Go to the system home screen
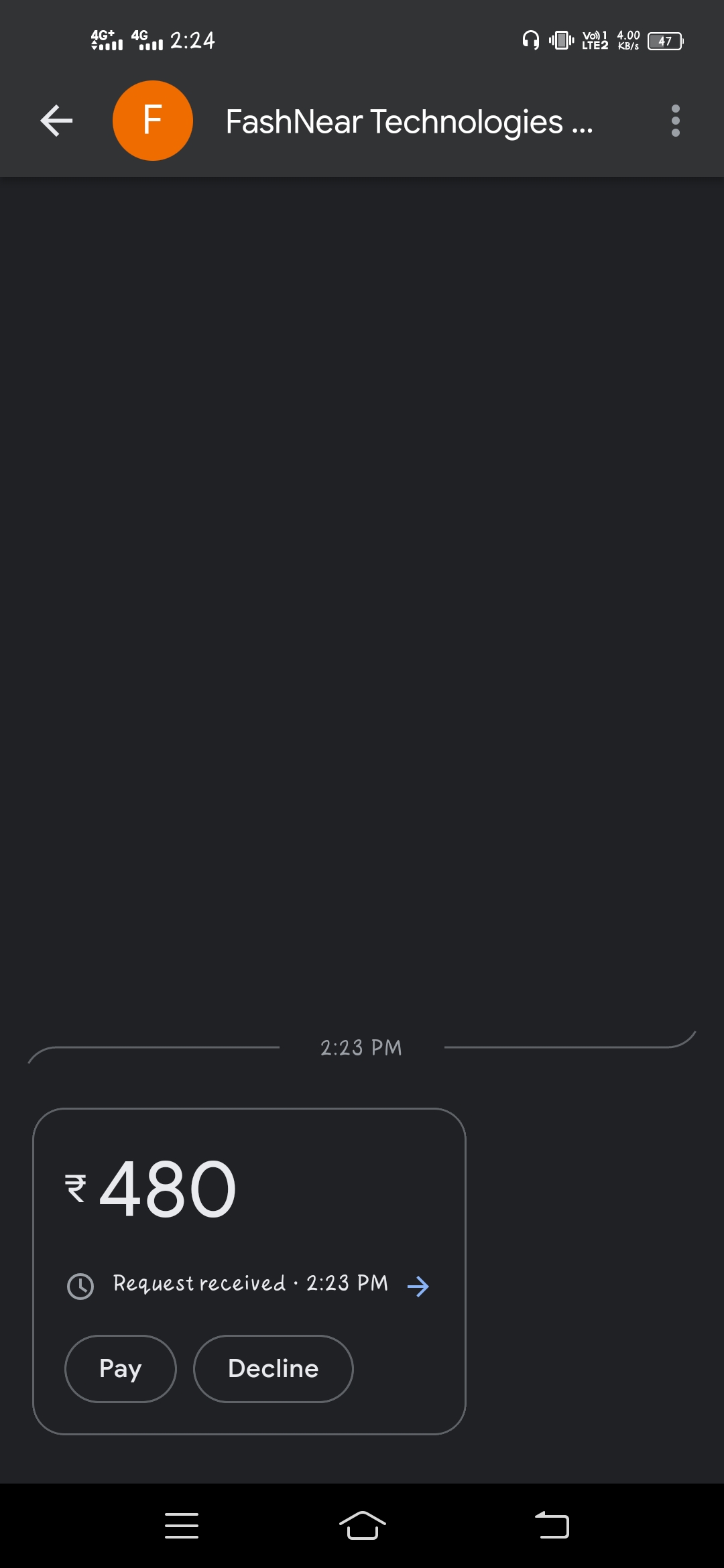 point(362,1526)
